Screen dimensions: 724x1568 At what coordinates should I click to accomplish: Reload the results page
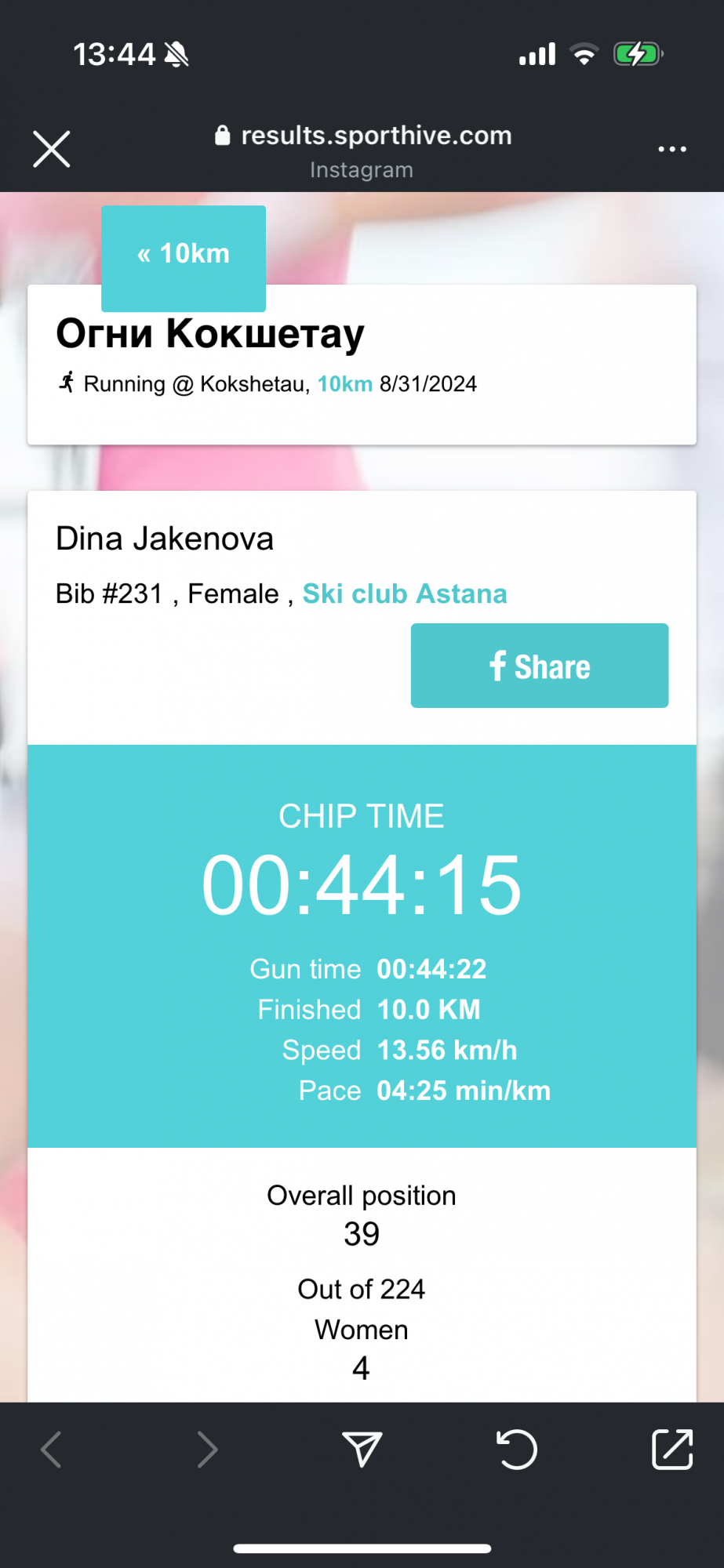(x=518, y=1449)
